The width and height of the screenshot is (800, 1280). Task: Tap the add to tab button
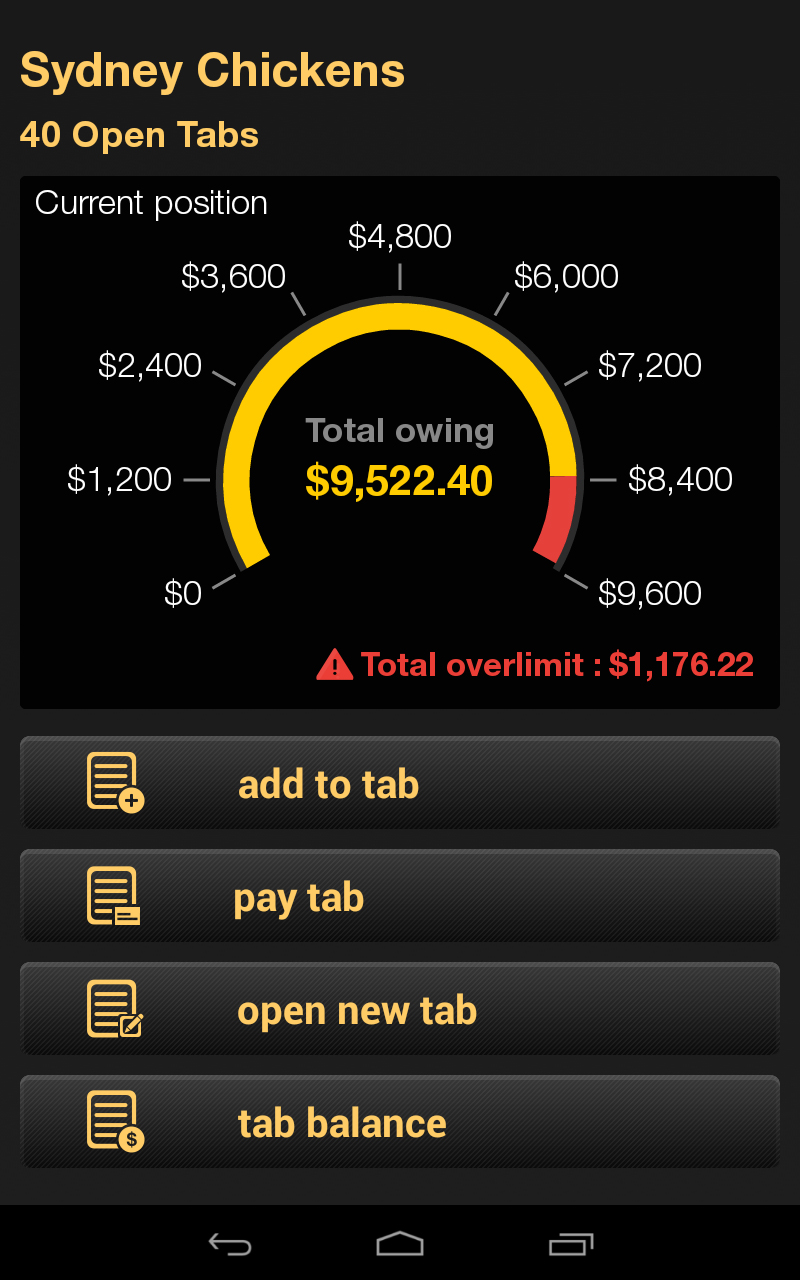point(400,783)
